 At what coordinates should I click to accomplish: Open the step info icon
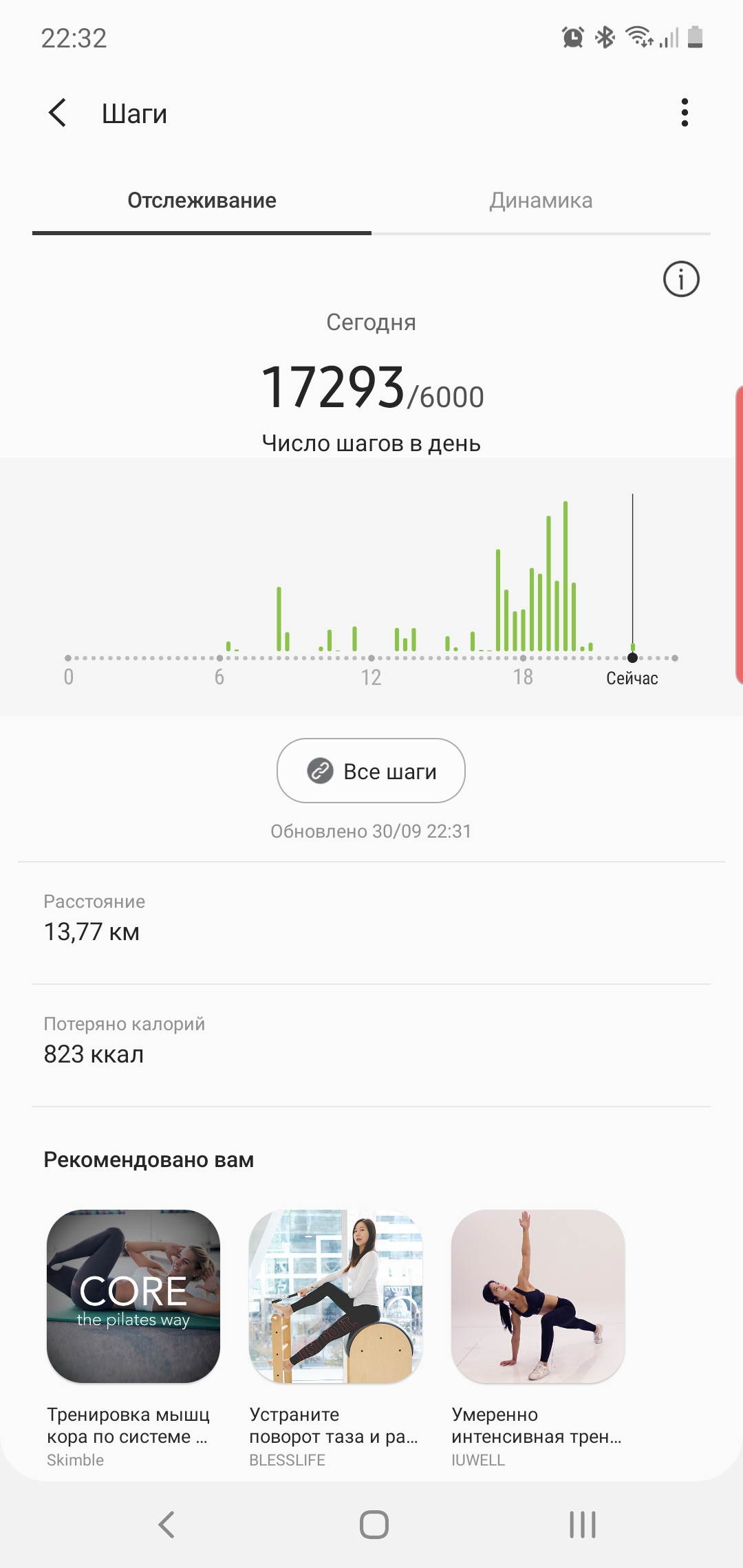(680, 279)
